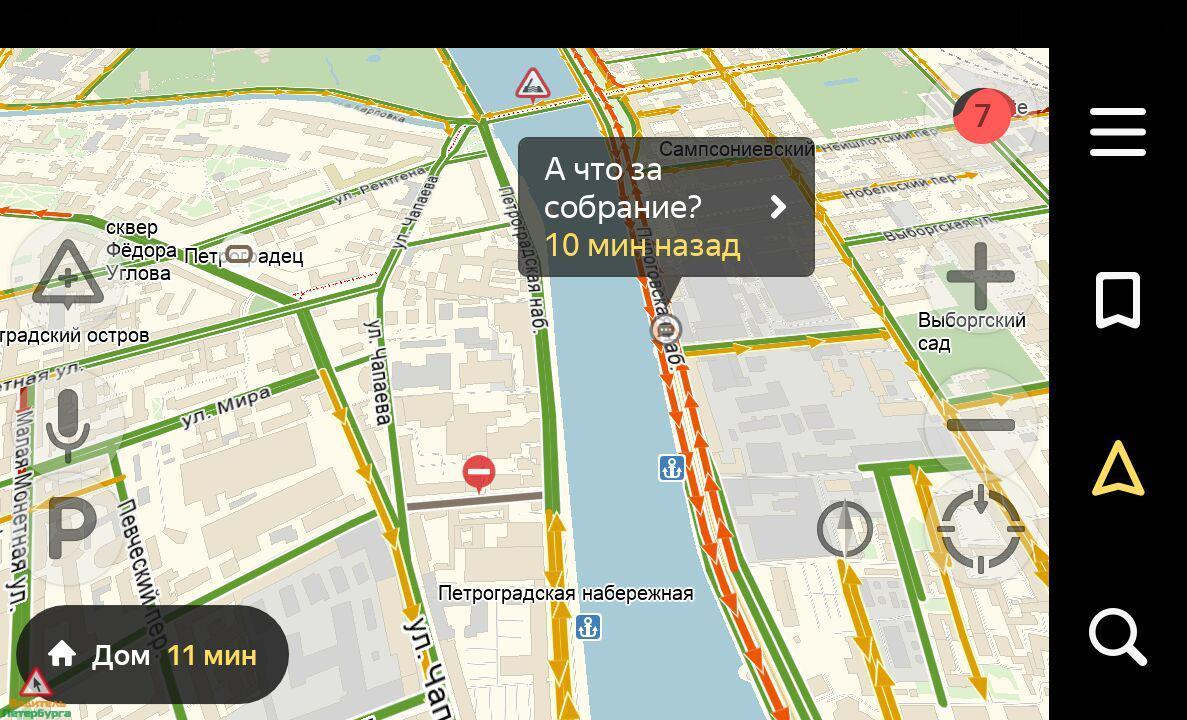Open the comment 'А что за собрание?'
The image size is (1187, 720).
[x=665, y=207]
